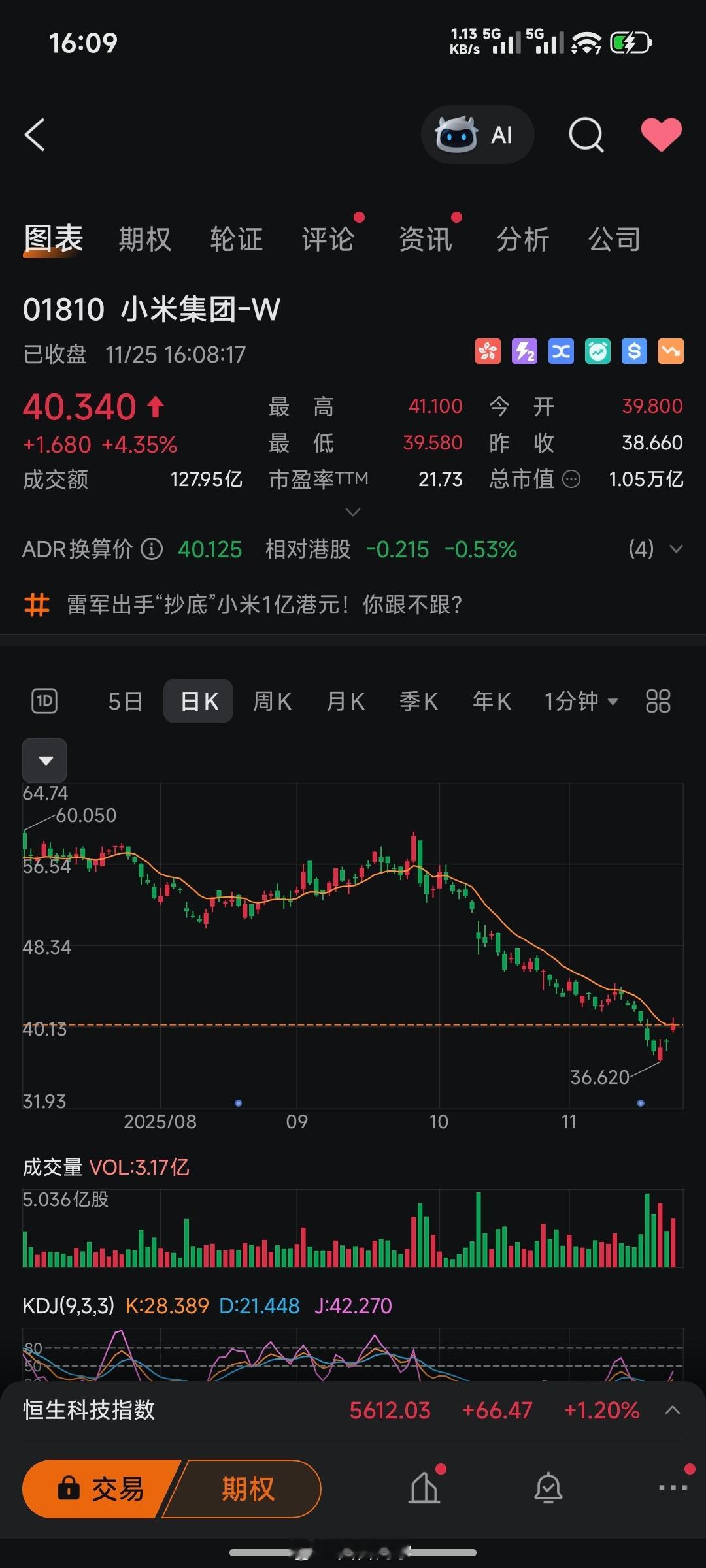The width and height of the screenshot is (706, 1568).
Task: Switch to the 周K chart tab
Action: point(272,700)
